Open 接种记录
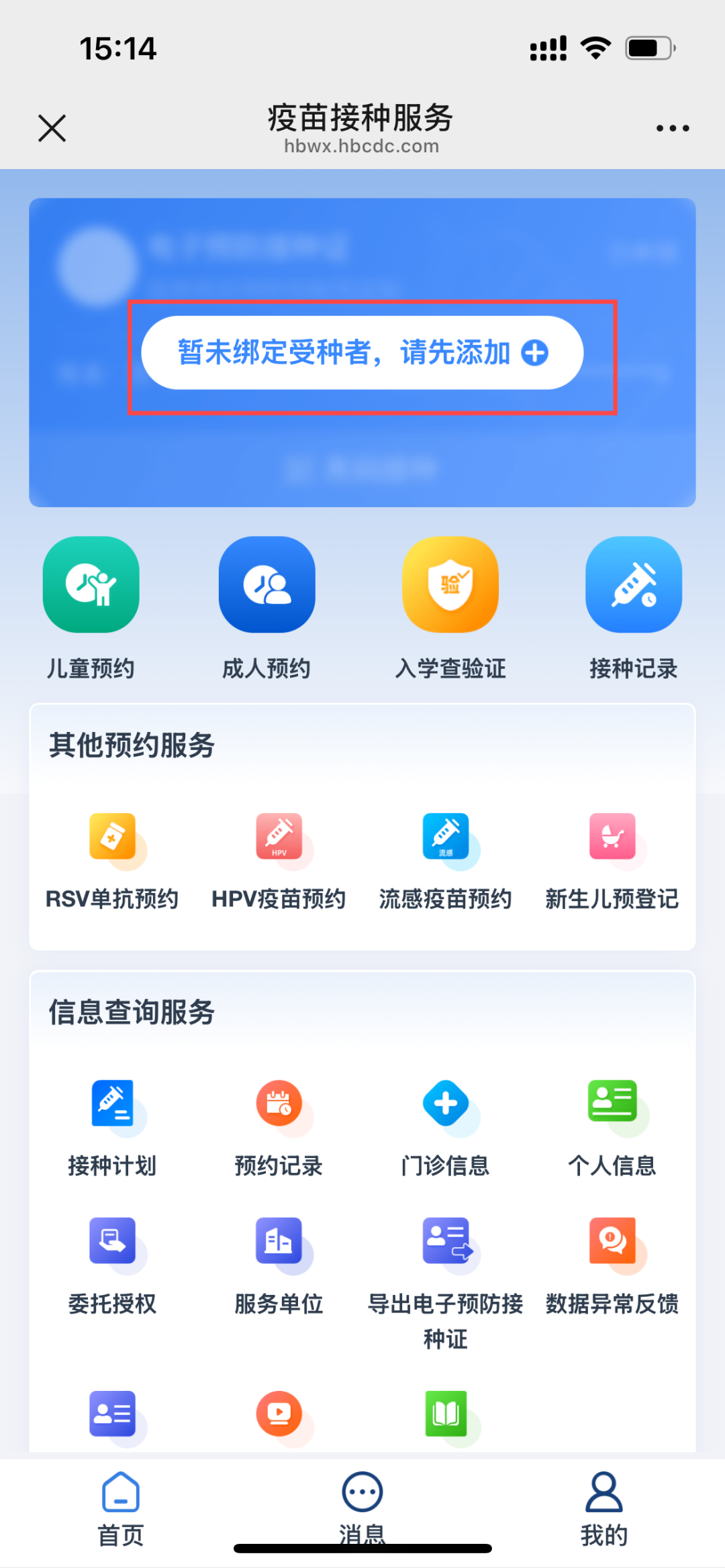The image size is (725, 1568). click(634, 608)
